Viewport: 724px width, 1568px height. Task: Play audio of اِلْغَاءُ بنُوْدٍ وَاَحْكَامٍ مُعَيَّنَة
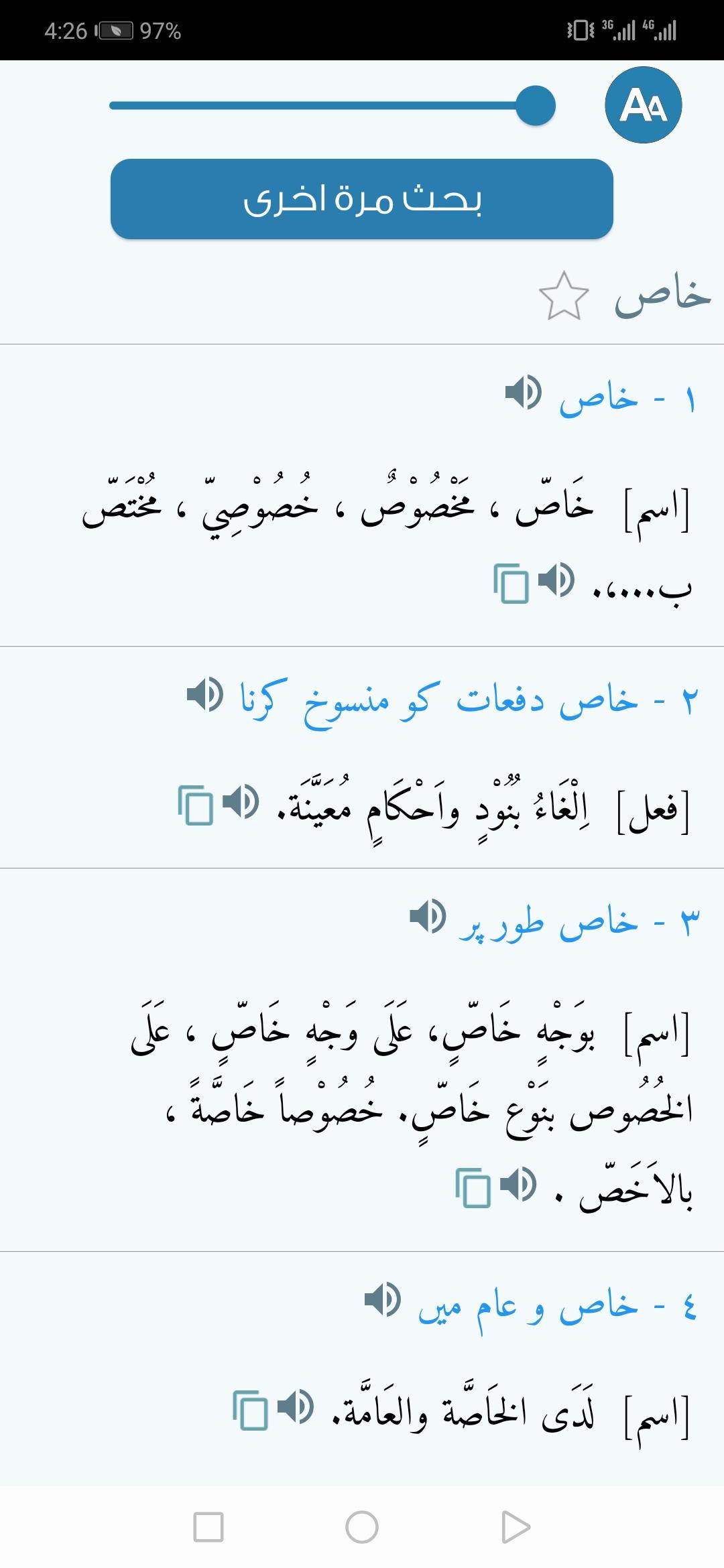(x=240, y=802)
